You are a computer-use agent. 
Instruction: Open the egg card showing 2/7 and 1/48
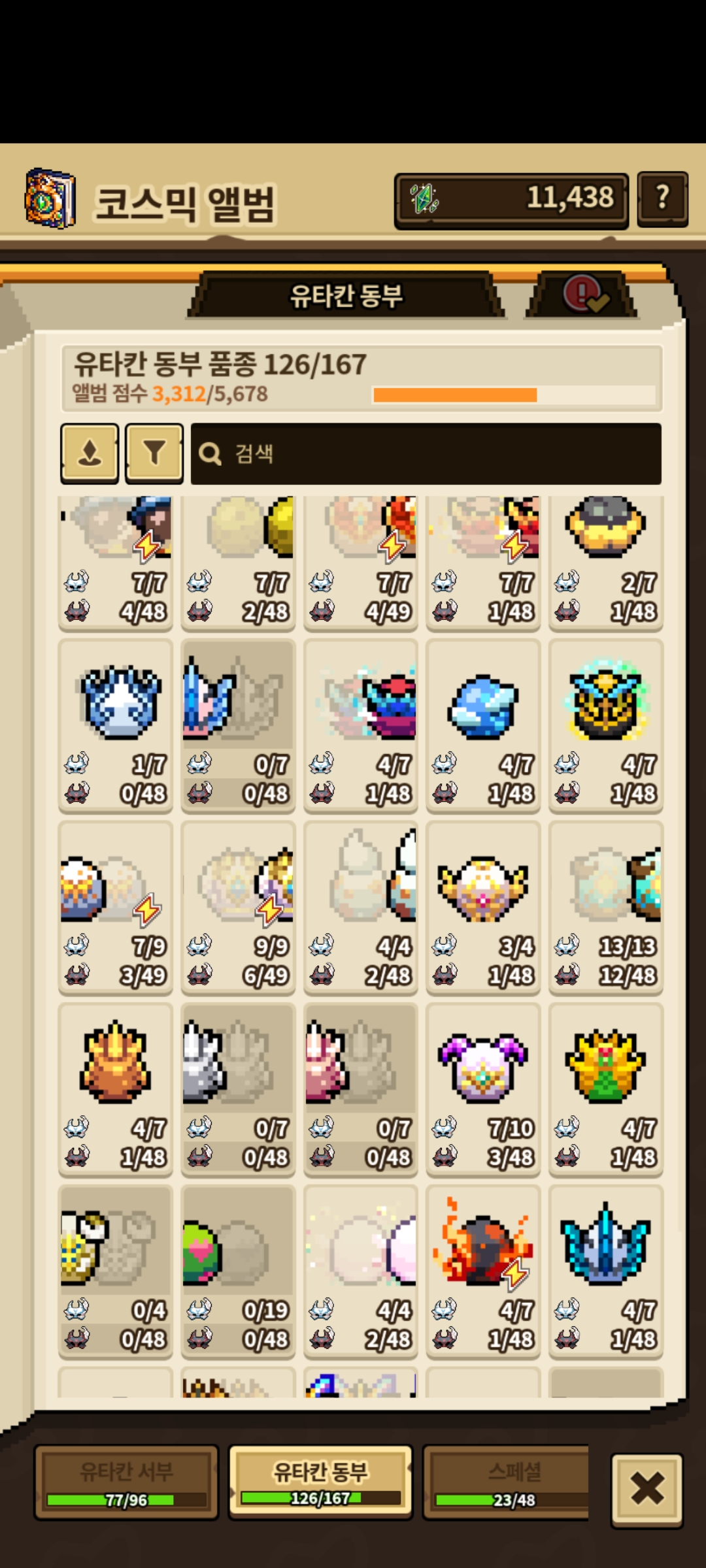pyautogui.click(x=606, y=563)
